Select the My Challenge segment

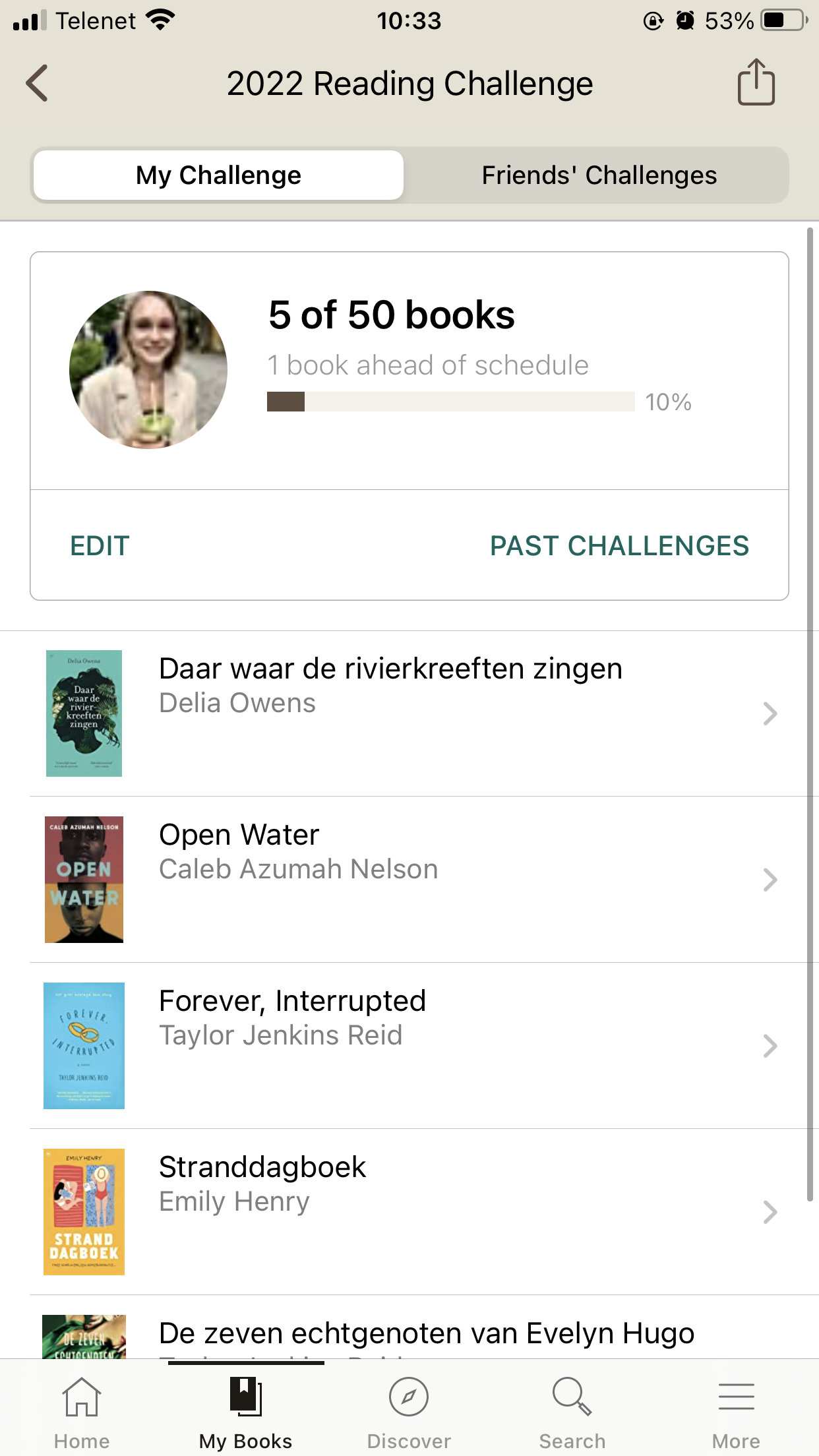coord(218,175)
